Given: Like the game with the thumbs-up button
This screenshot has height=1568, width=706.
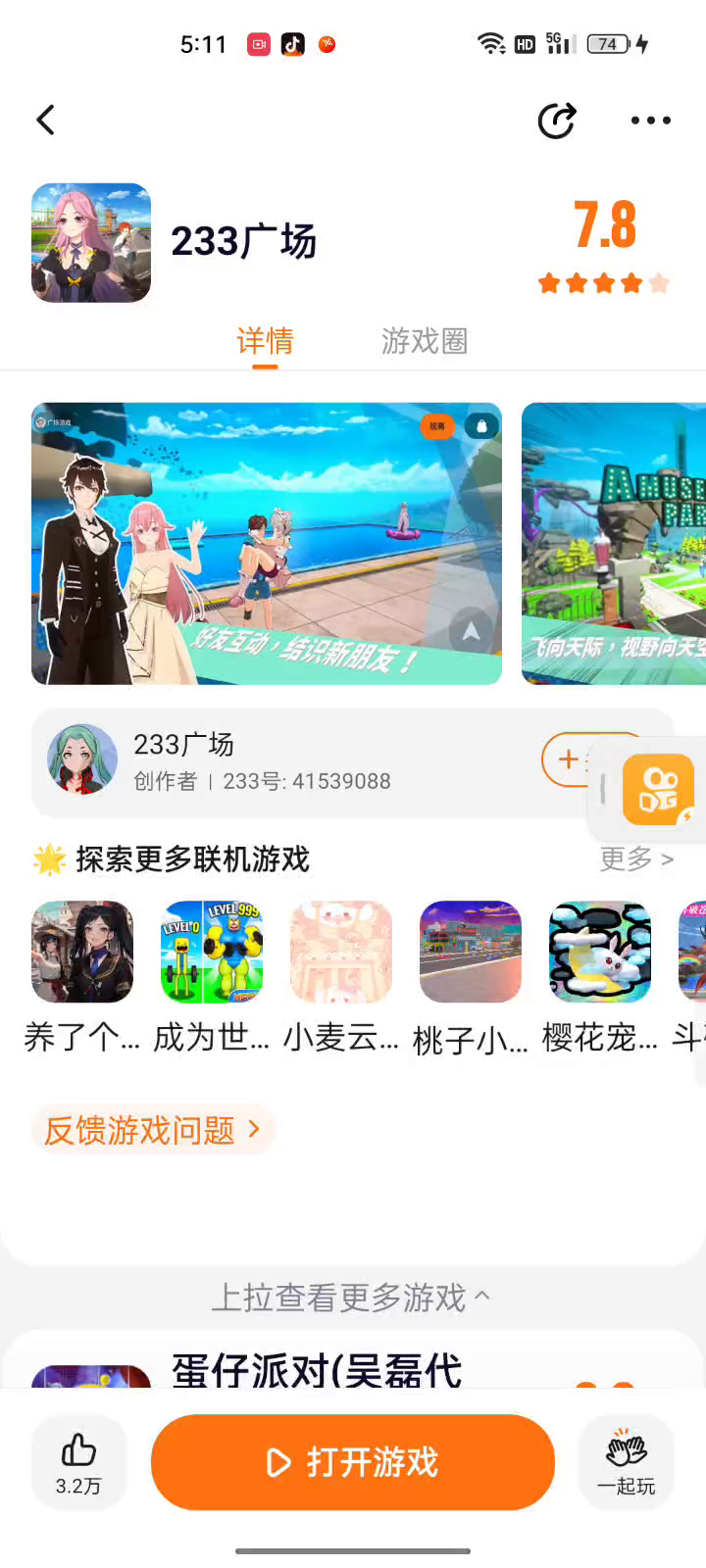Looking at the screenshot, I should tap(78, 1462).
